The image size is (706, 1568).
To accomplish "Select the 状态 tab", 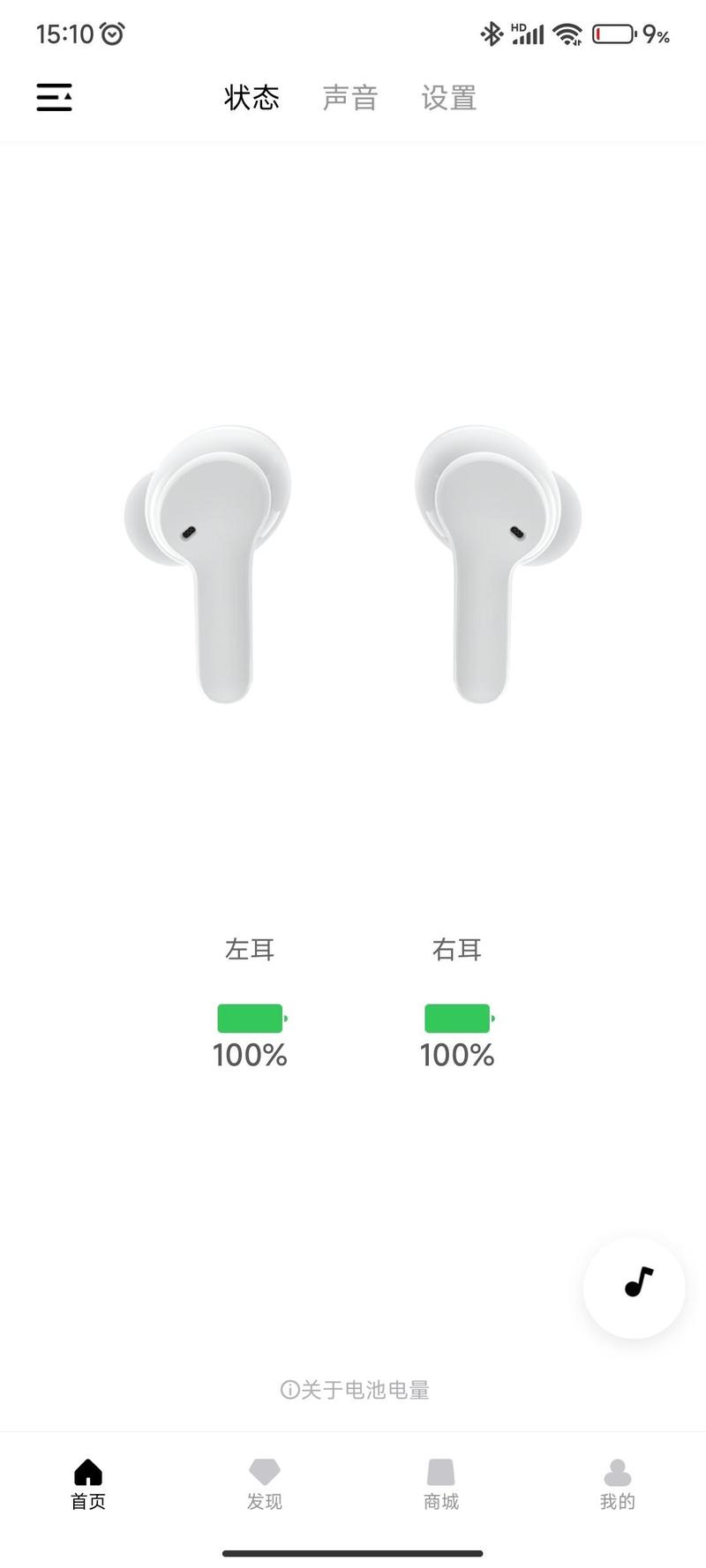I will [252, 97].
